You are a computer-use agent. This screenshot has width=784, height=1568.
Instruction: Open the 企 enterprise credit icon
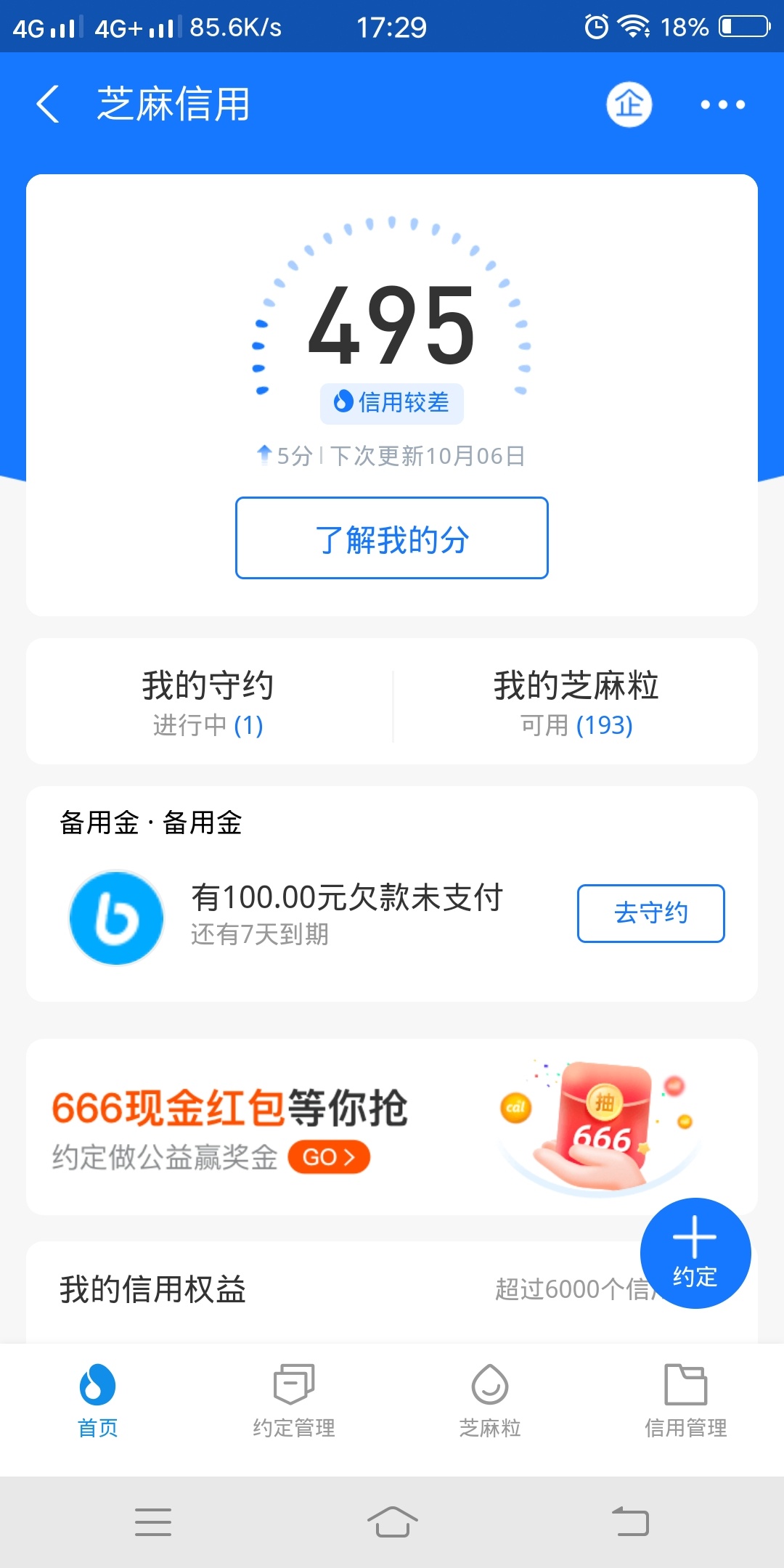pos(629,104)
